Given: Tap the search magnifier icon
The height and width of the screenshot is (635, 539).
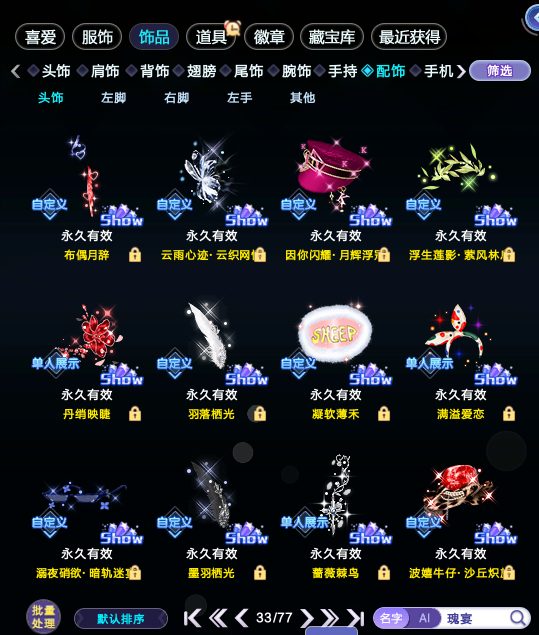Looking at the screenshot, I should (517, 618).
